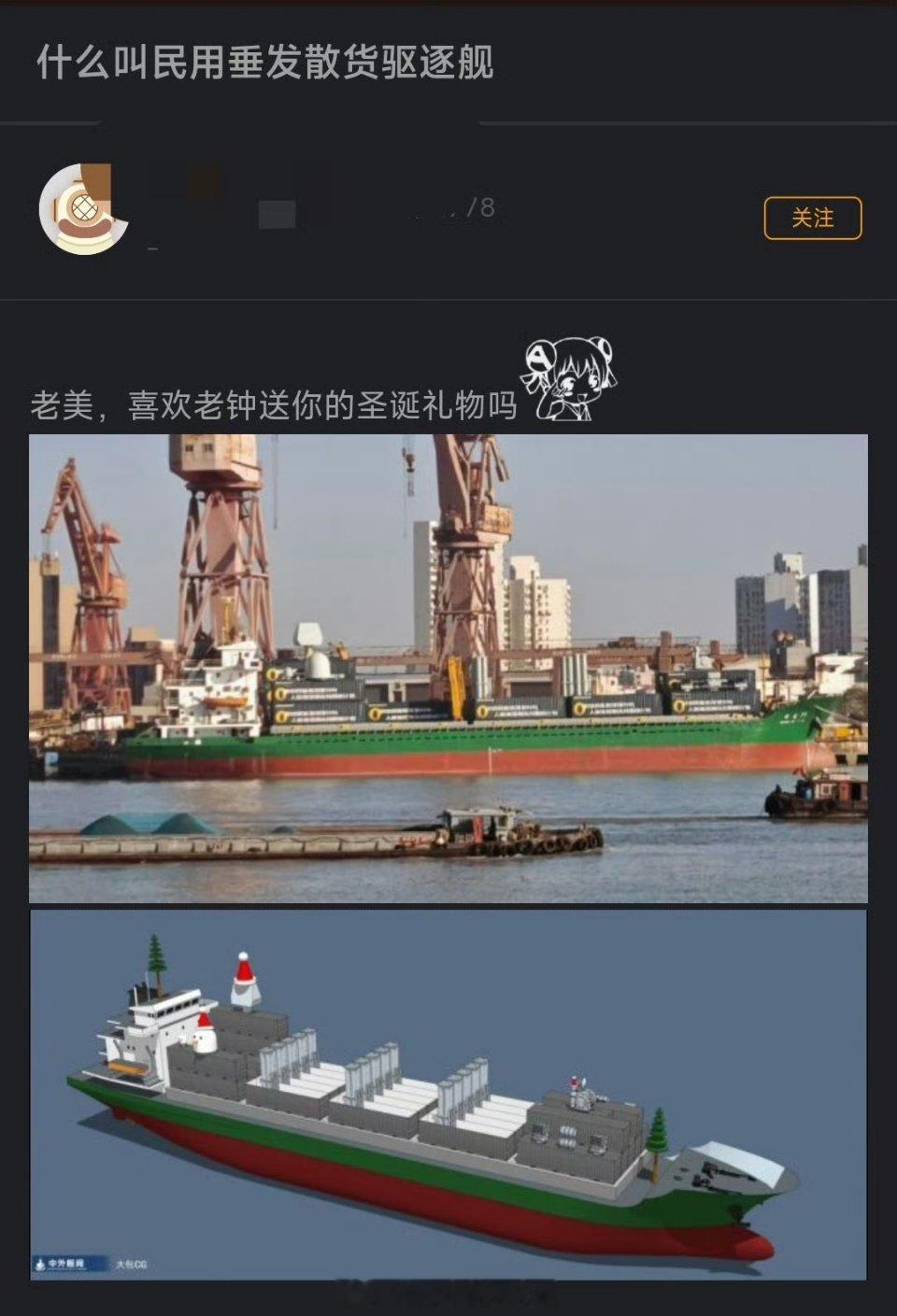Select the post title 什么叫民用垂发散货驱逐舰
The height and width of the screenshot is (1316, 897).
click(x=265, y=65)
